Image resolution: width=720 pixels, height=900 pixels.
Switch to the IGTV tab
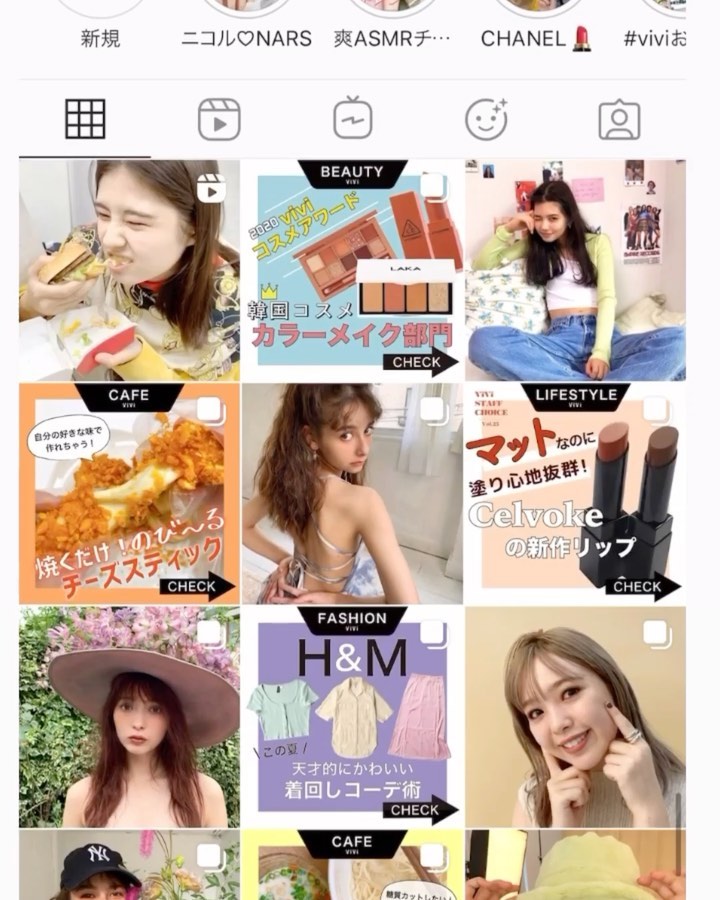[x=353, y=120]
